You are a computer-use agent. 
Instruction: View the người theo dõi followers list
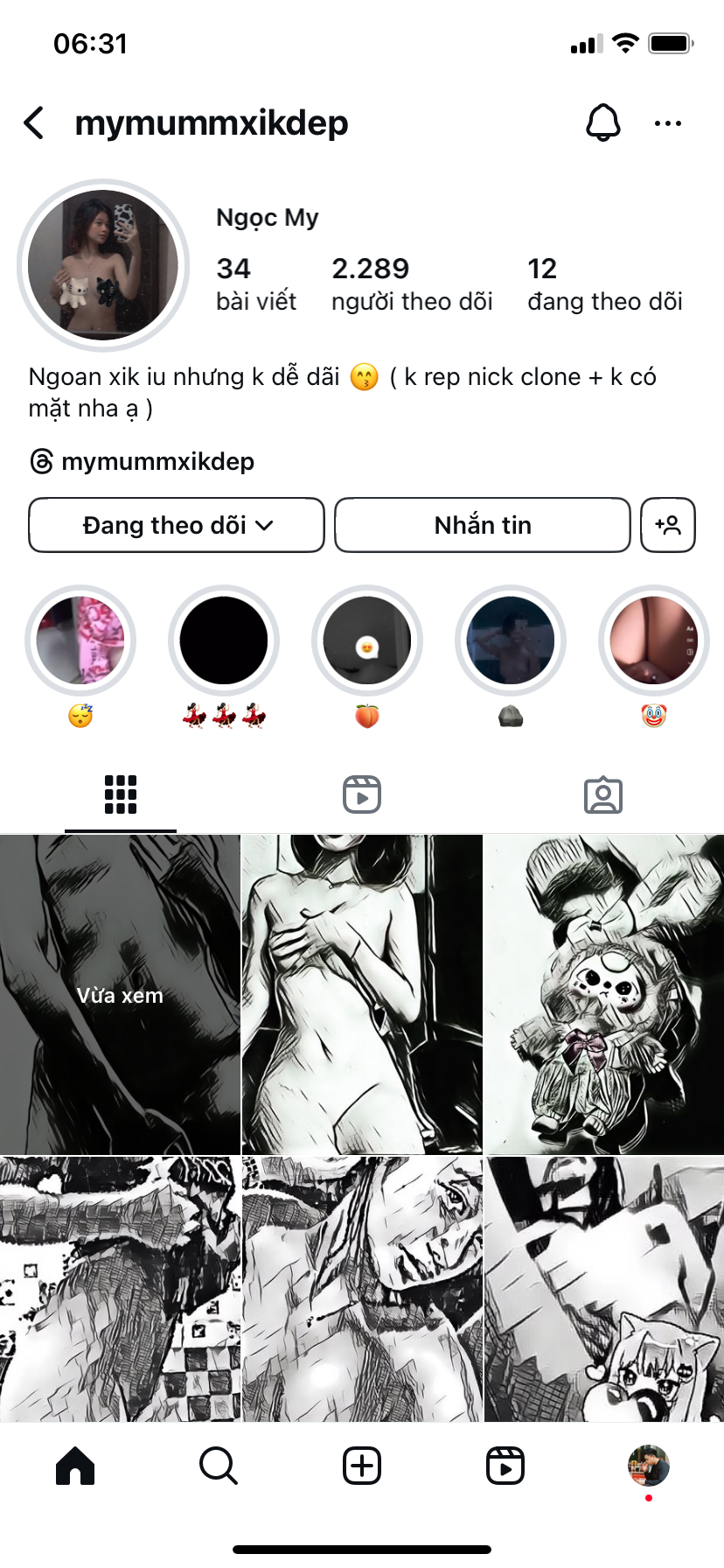[x=411, y=284]
